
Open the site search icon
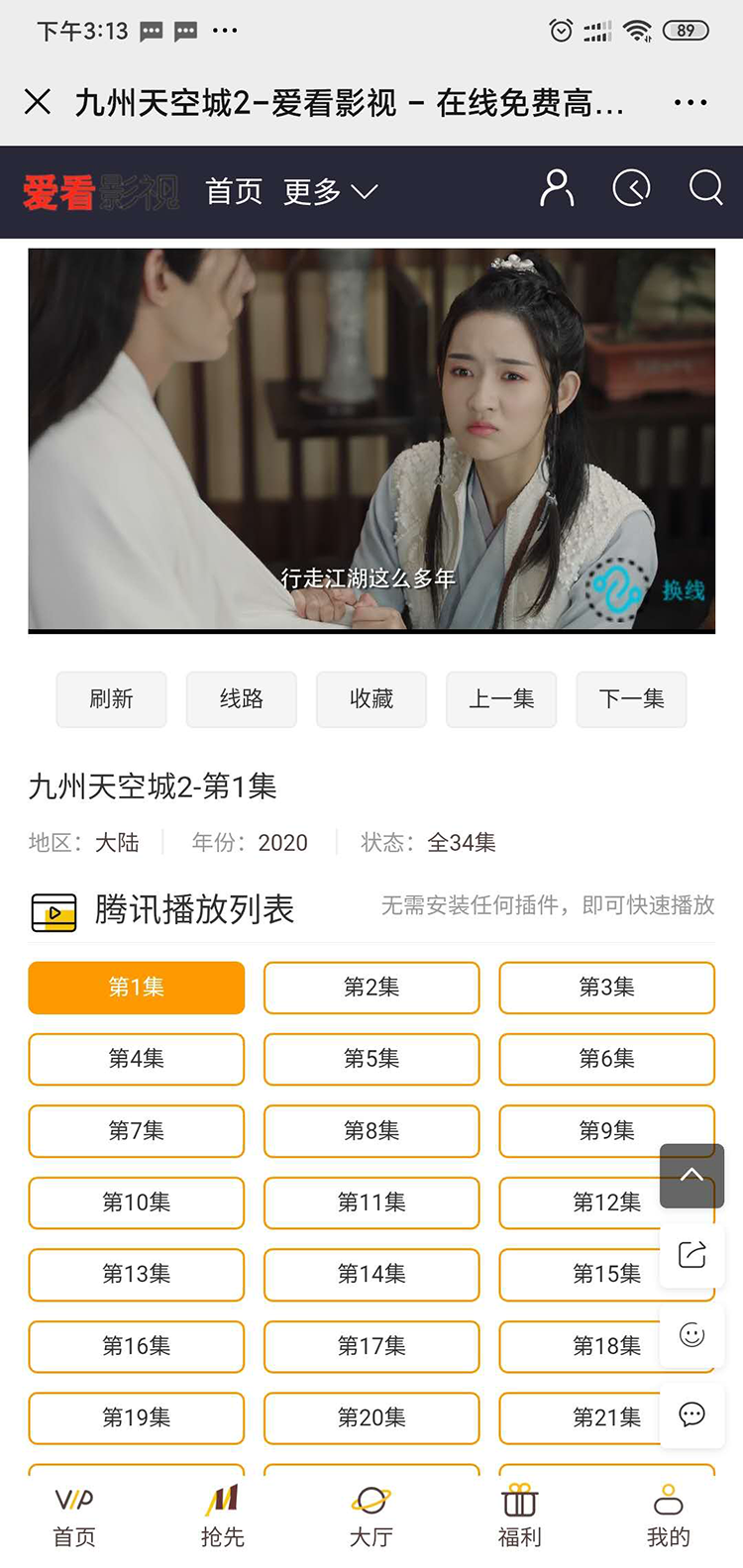[705, 188]
